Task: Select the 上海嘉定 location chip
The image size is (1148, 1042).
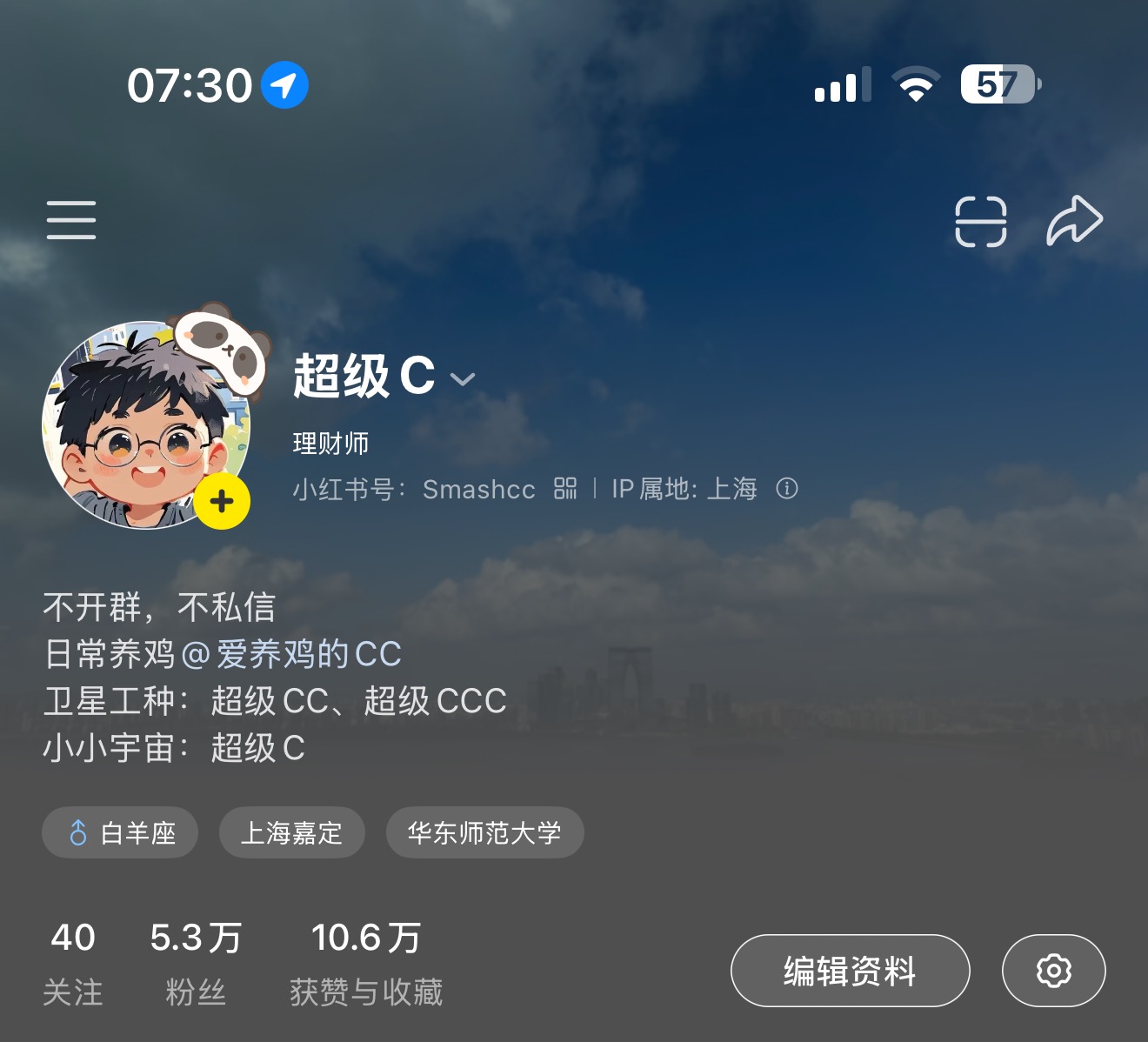Action: click(291, 833)
